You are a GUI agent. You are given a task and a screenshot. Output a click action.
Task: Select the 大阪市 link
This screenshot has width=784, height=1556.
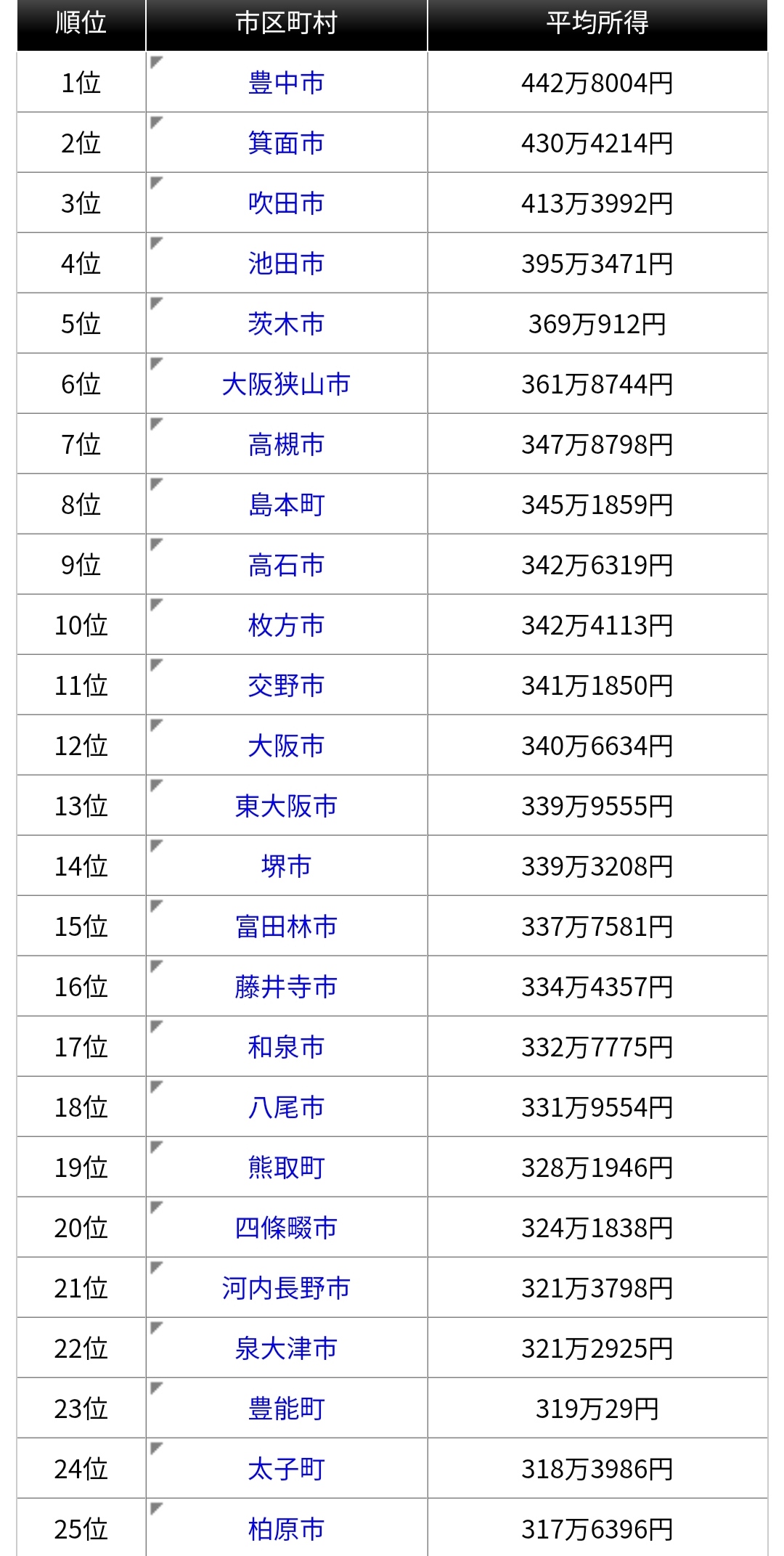click(x=286, y=746)
